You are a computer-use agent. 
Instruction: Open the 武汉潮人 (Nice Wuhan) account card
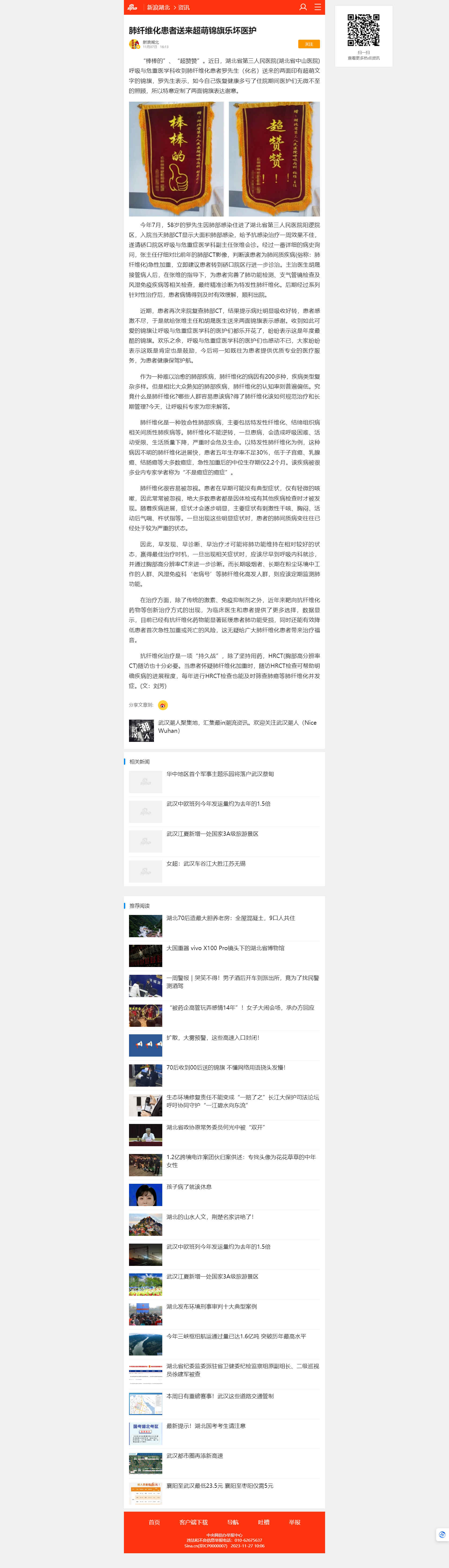224,727
